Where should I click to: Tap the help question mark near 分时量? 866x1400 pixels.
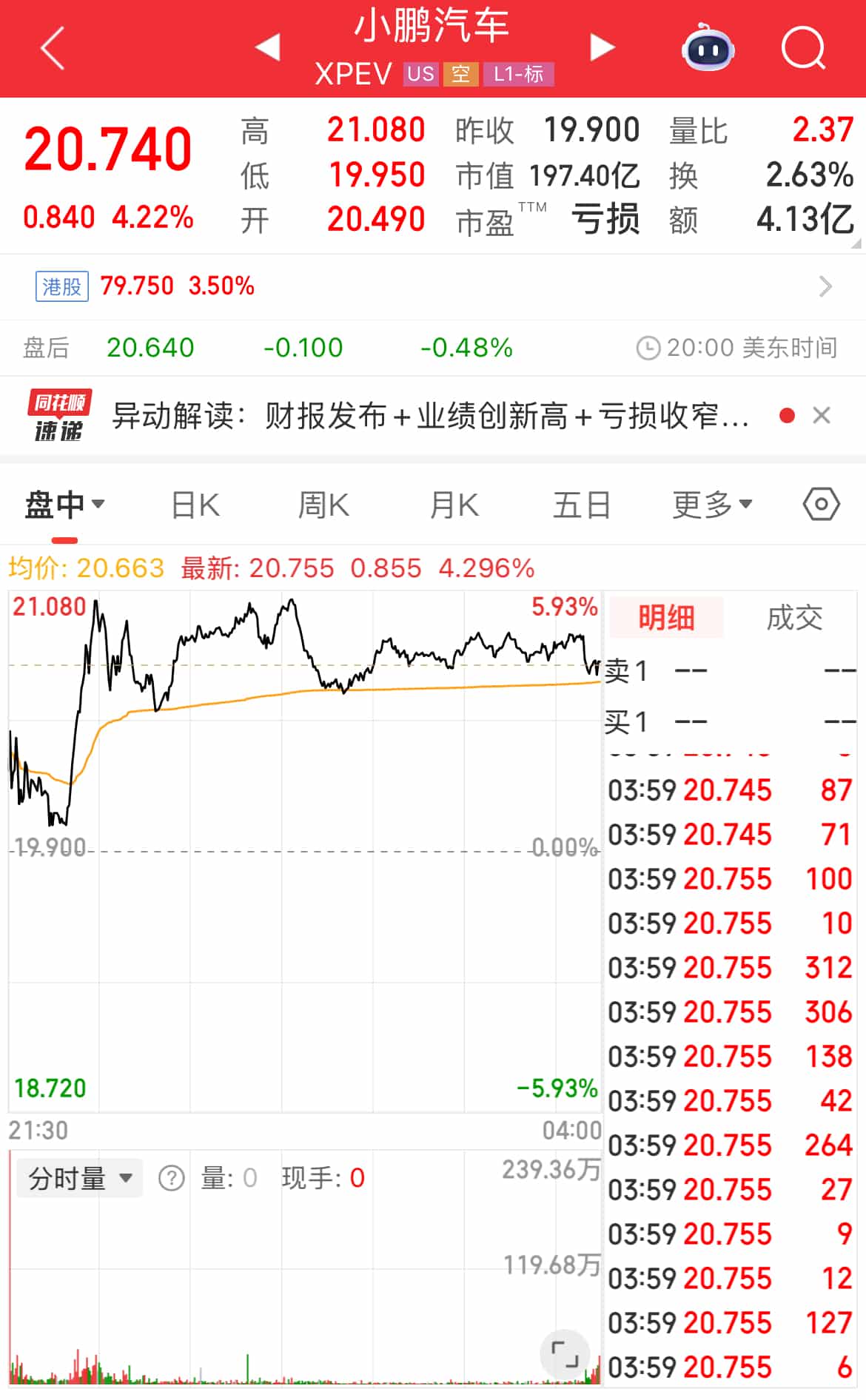172,1177
